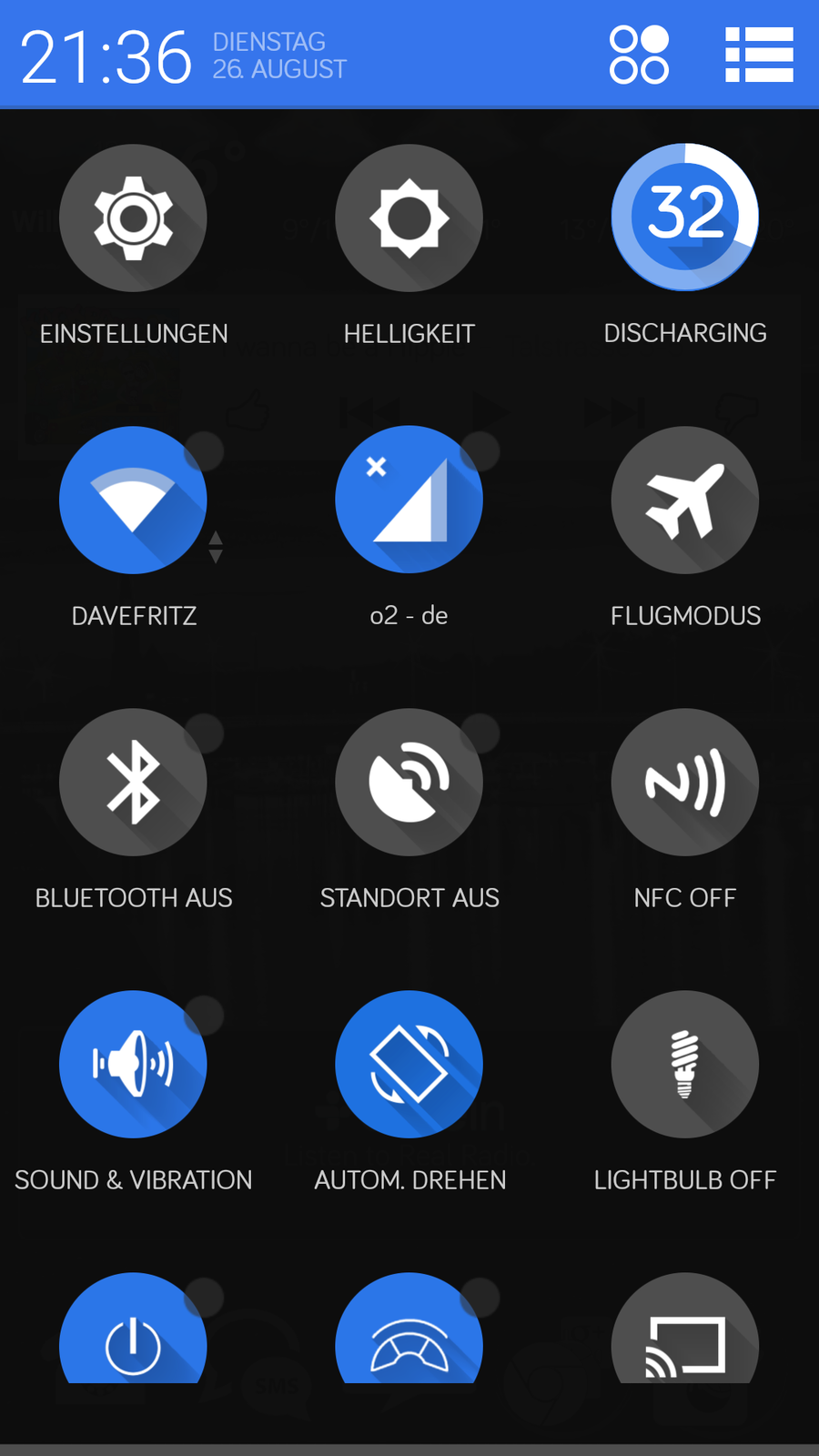Screen dimensions: 819x1456
Task: Tap the phone handset tile
Action: click(x=409, y=1333)
